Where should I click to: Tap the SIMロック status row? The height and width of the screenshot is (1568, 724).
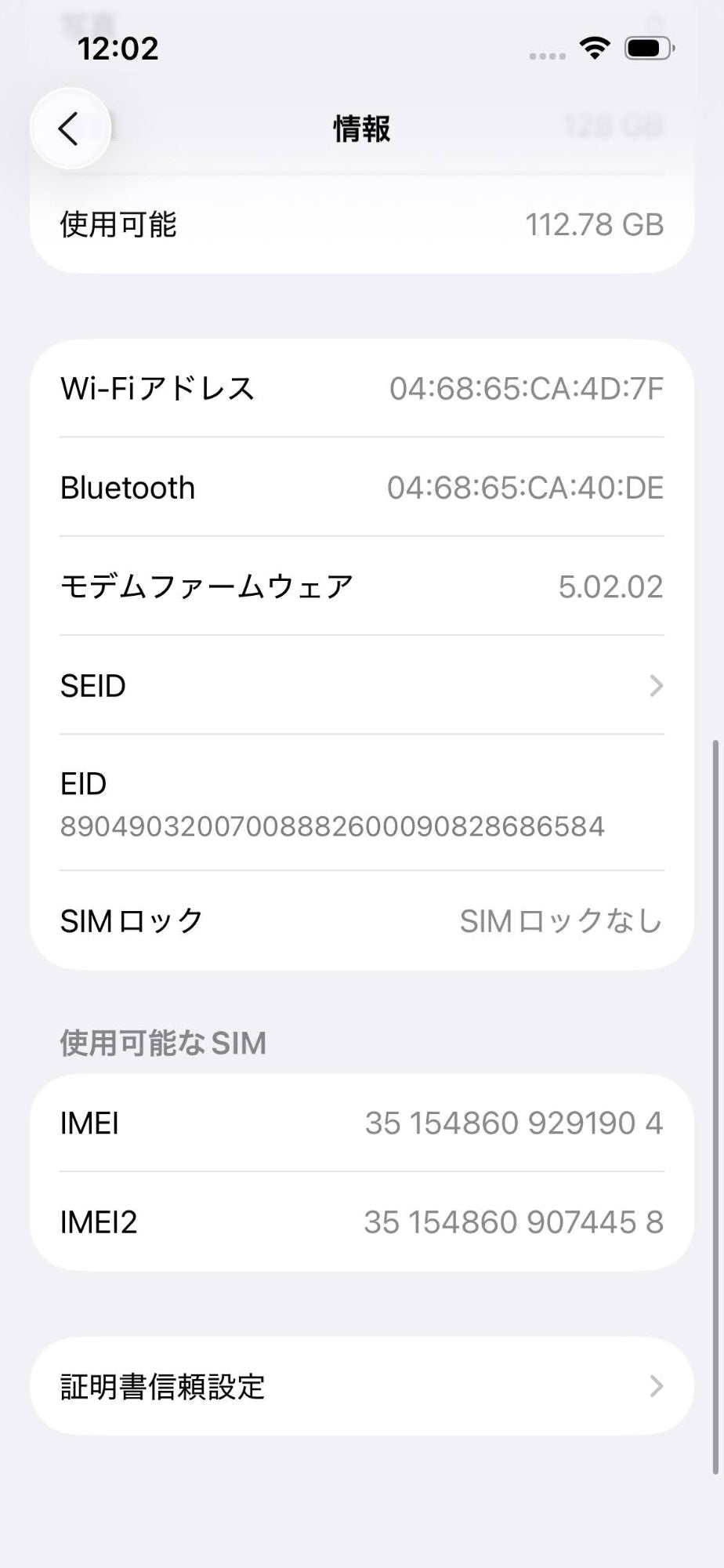tap(360, 921)
